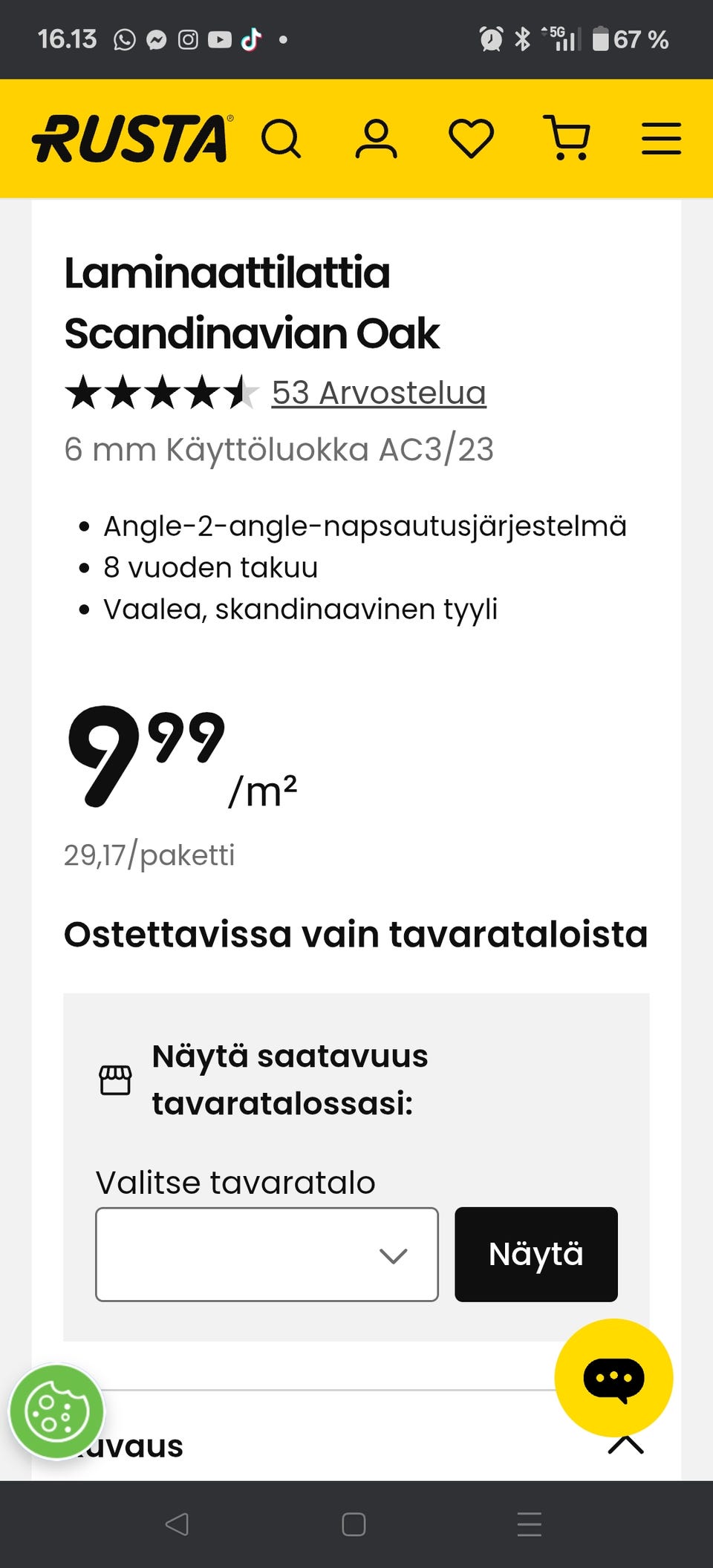Expand the store selector chevron
The width and height of the screenshot is (713, 1568).
click(x=393, y=1254)
